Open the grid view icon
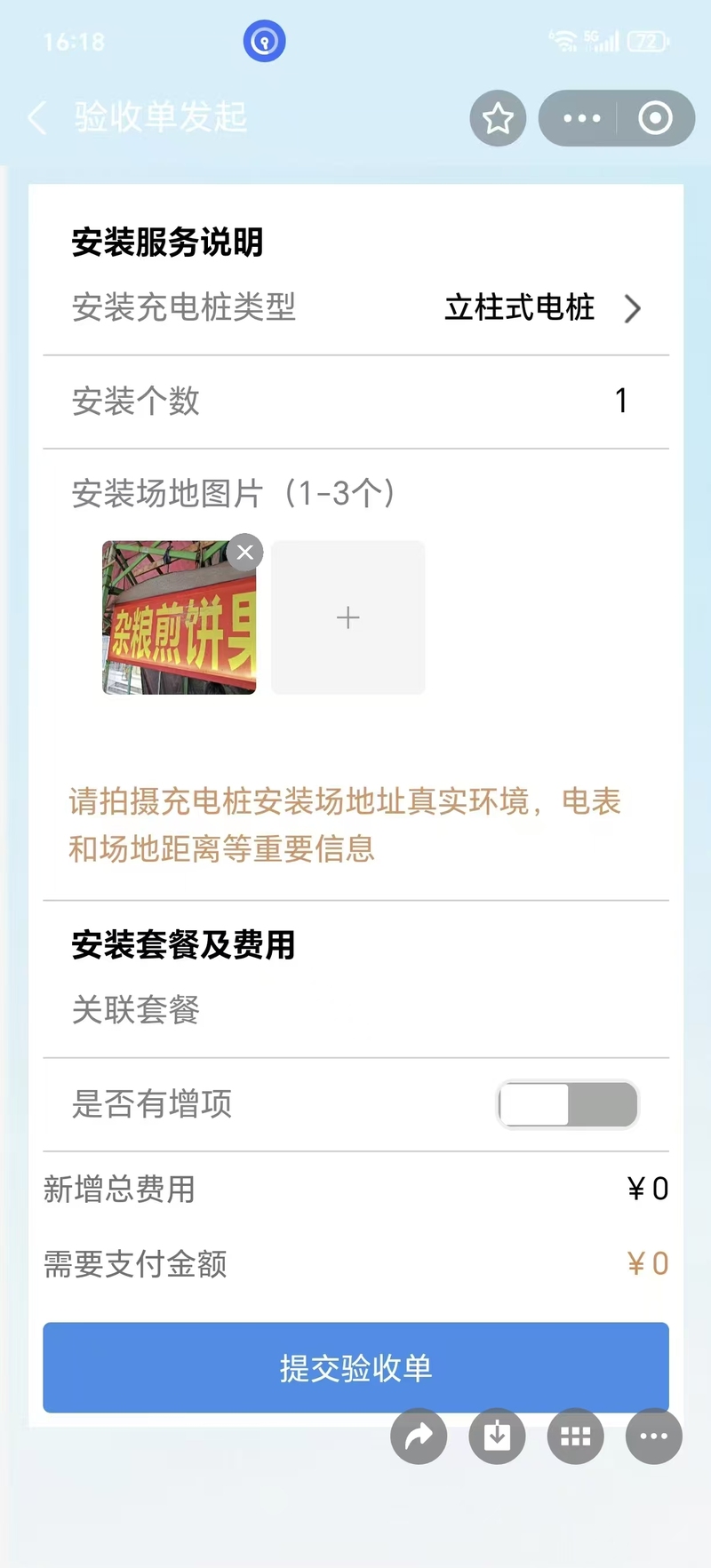 (575, 1436)
